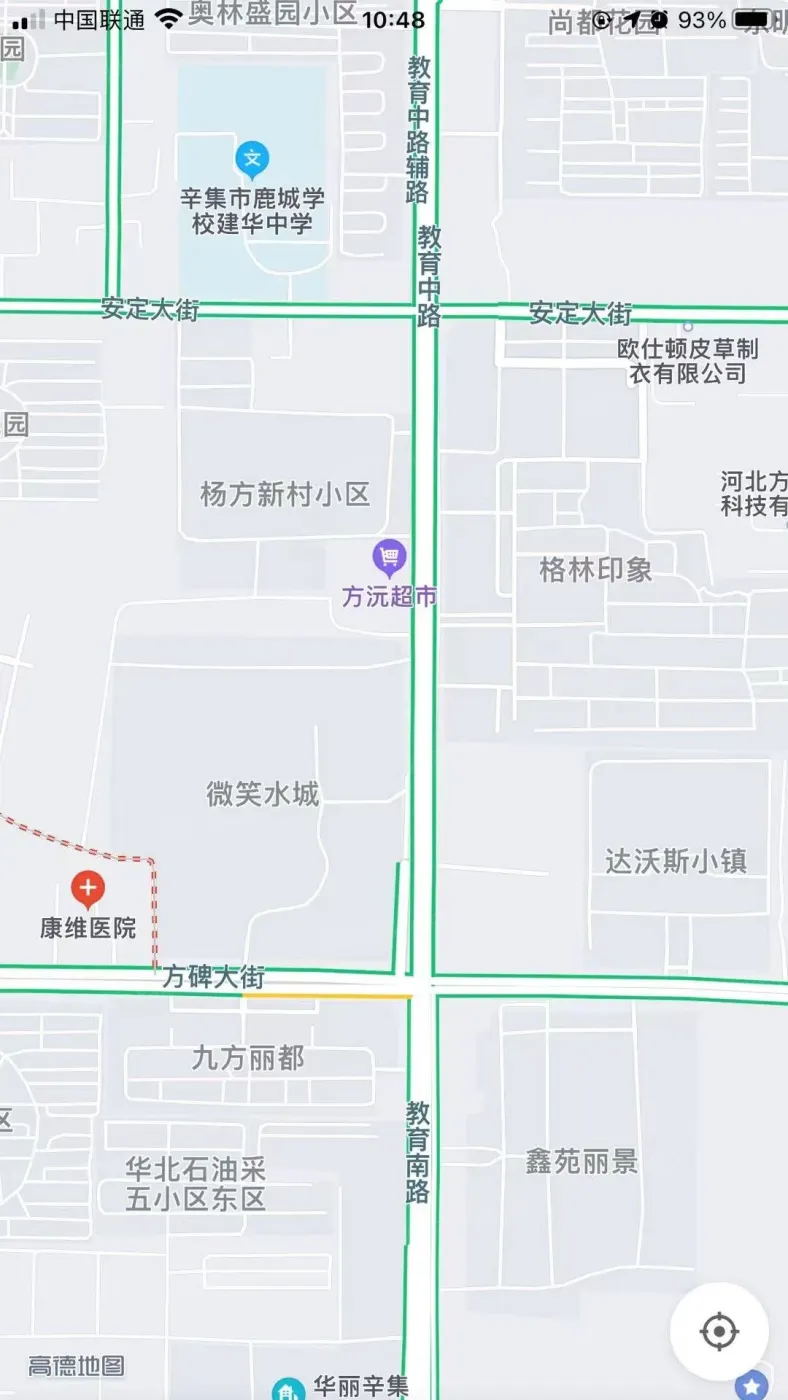Recenter map on my current location

(x=718, y=1331)
